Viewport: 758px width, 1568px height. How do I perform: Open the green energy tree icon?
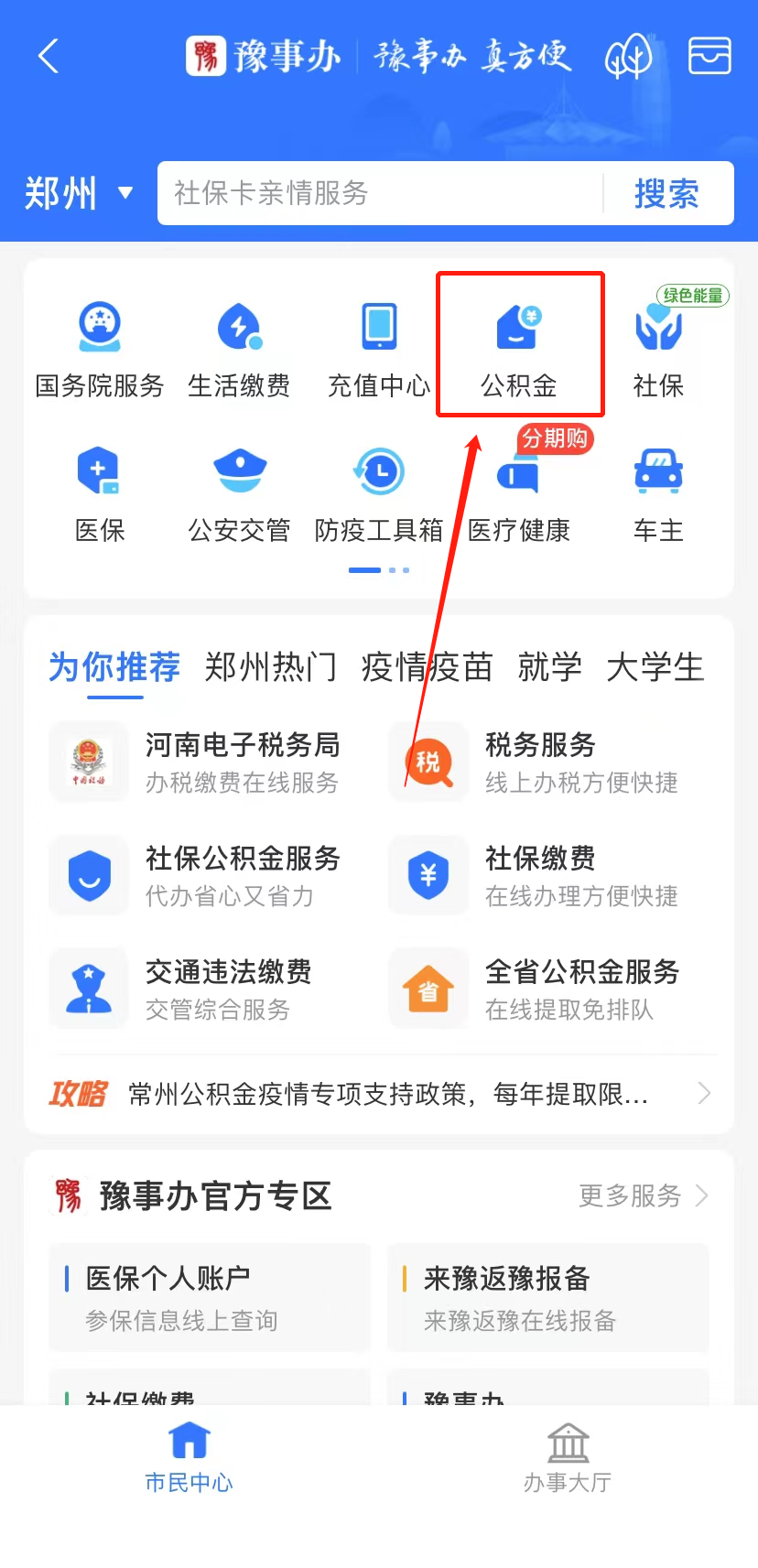[628, 57]
